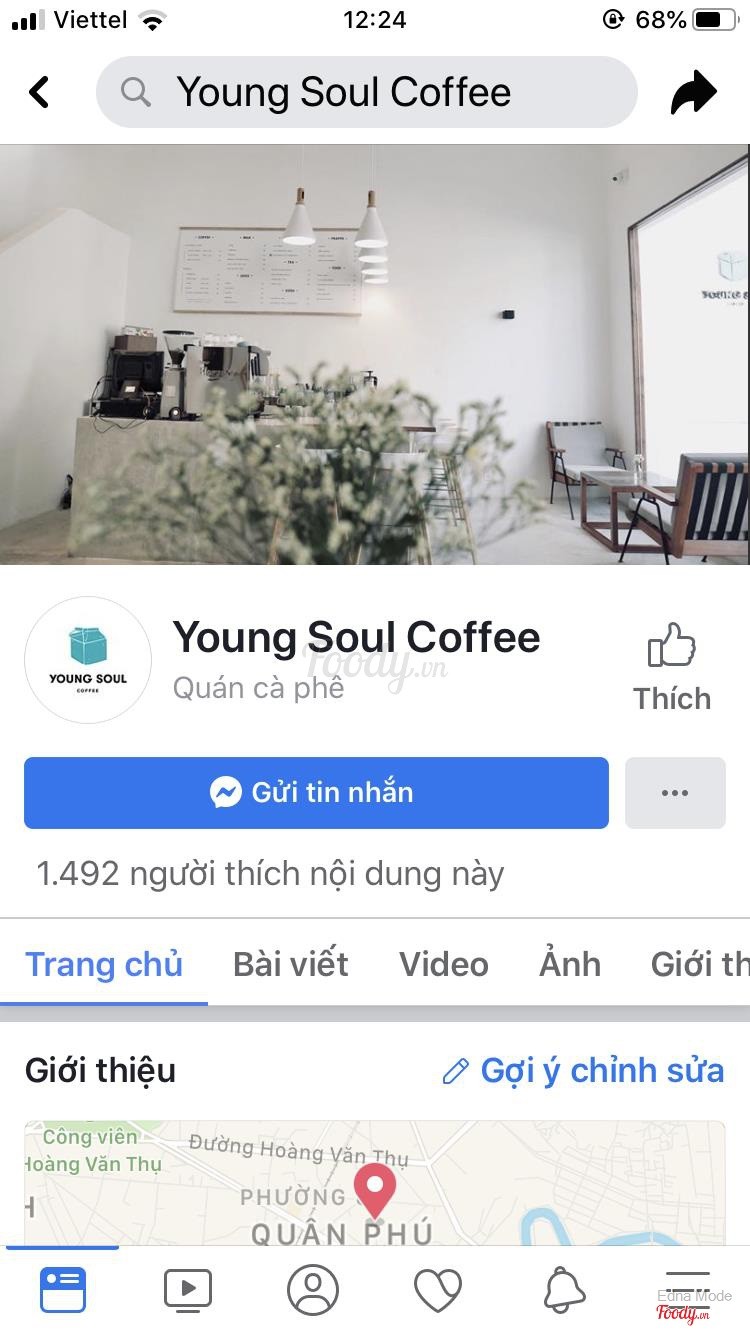The image size is (750, 1334).
Task: Switch to the Bài viết tab
Action: click(290, 964)
